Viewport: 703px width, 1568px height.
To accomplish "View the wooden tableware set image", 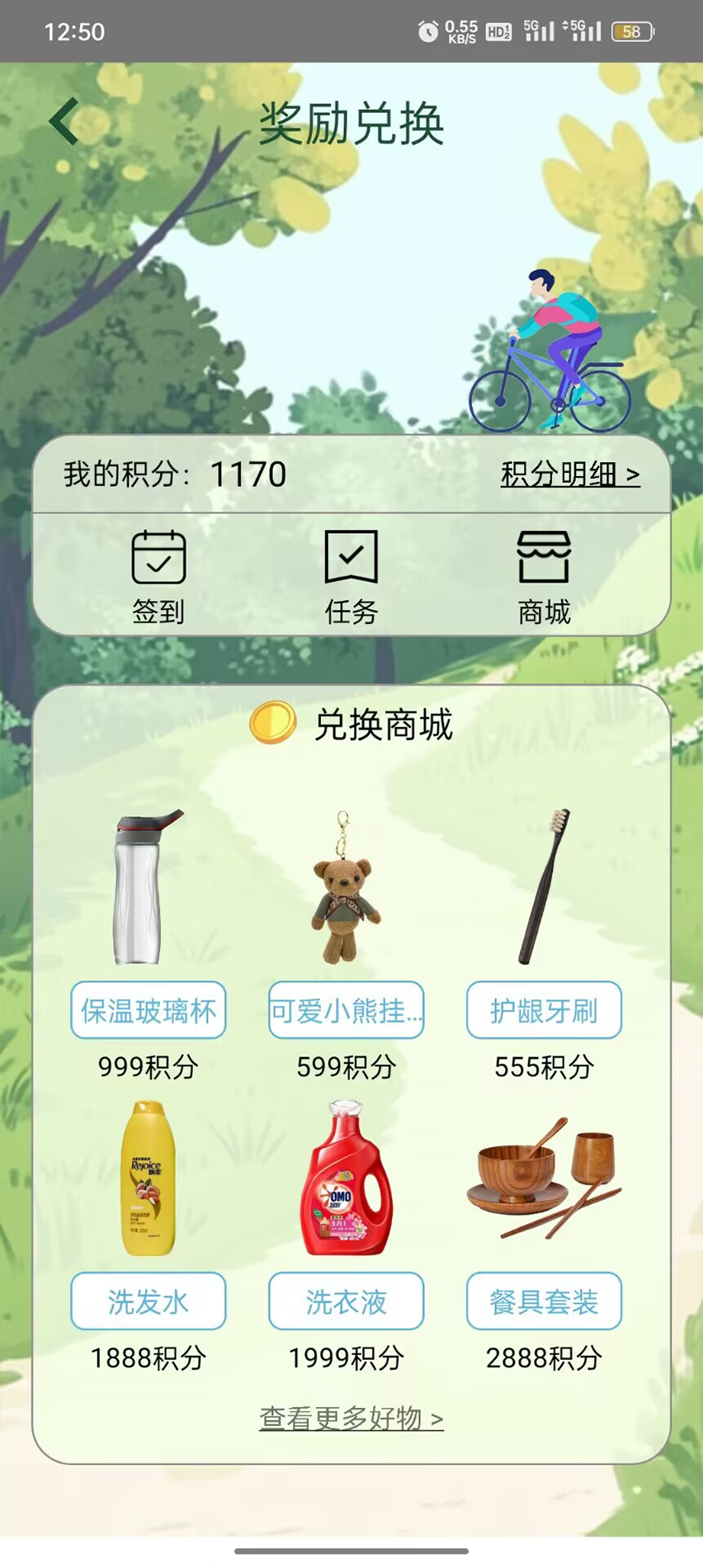I will 544,1178.
